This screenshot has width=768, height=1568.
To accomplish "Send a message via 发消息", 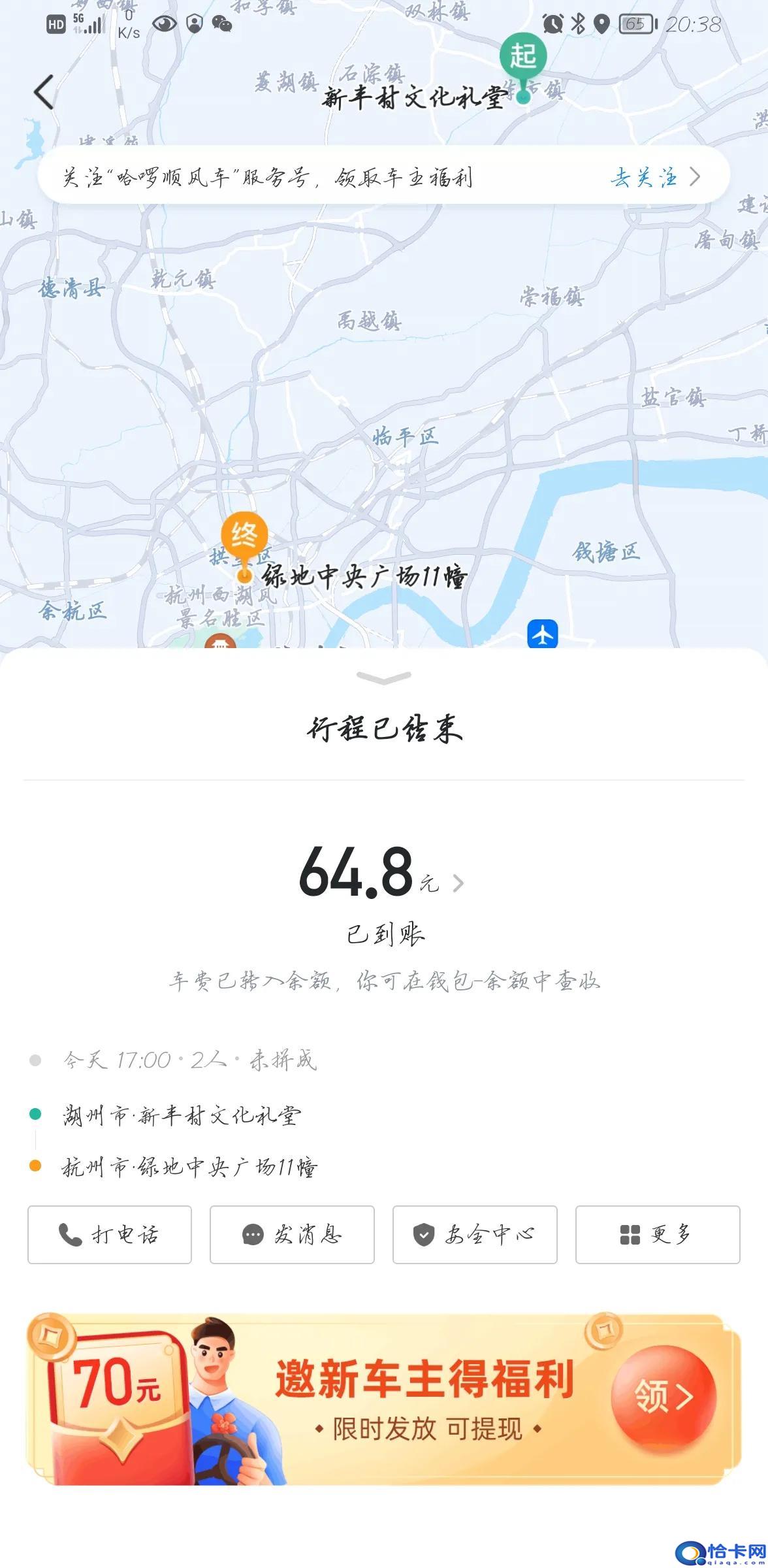I will (x=292, y=1234).
